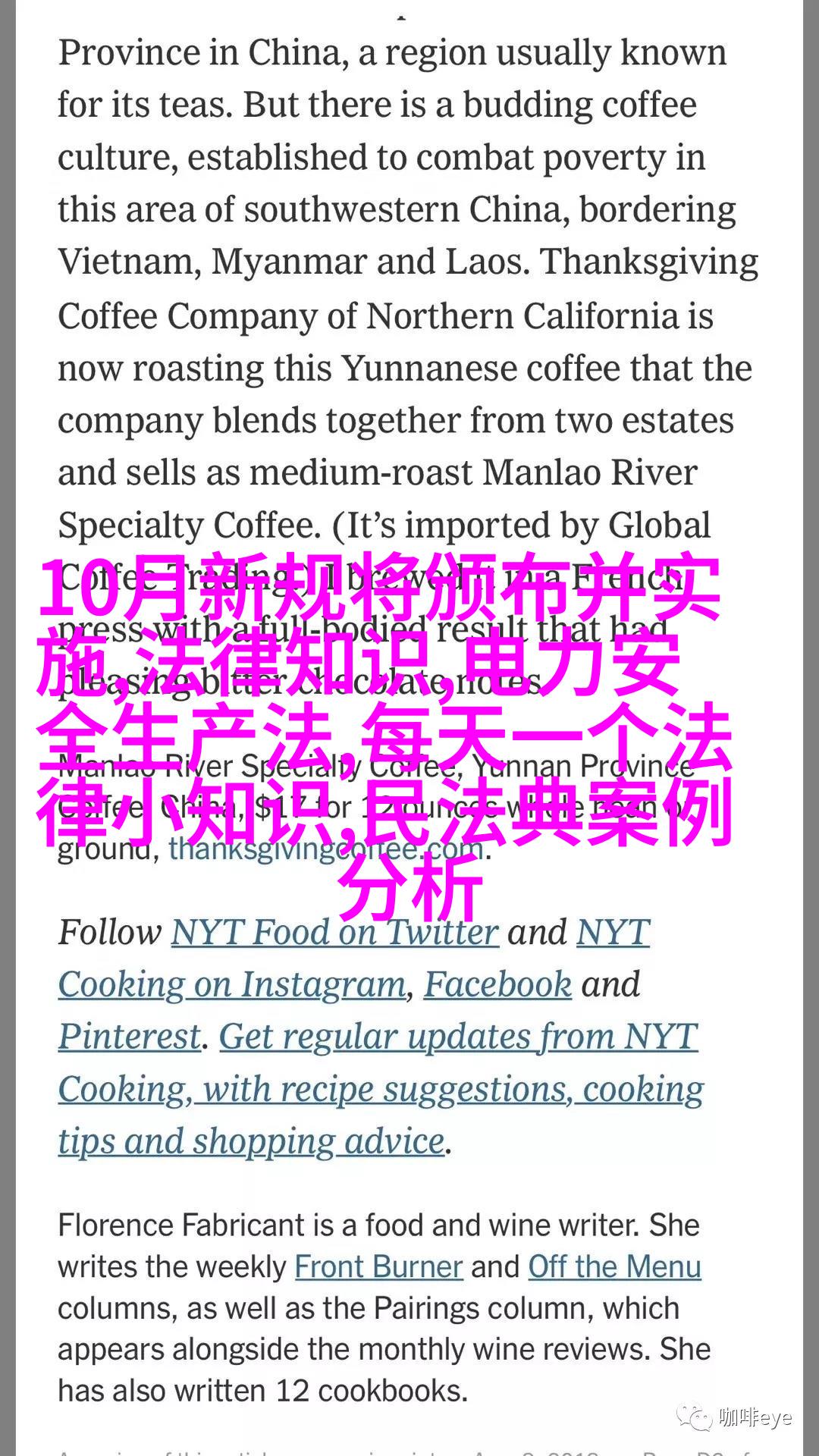Visit the Pinterest link
The width and height of the screenshot is (819, 1456).
[x=130, y=1037]
